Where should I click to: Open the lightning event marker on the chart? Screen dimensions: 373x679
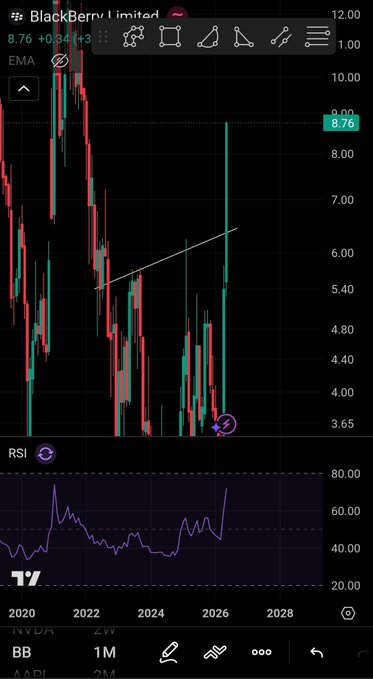tap(227, 423)
